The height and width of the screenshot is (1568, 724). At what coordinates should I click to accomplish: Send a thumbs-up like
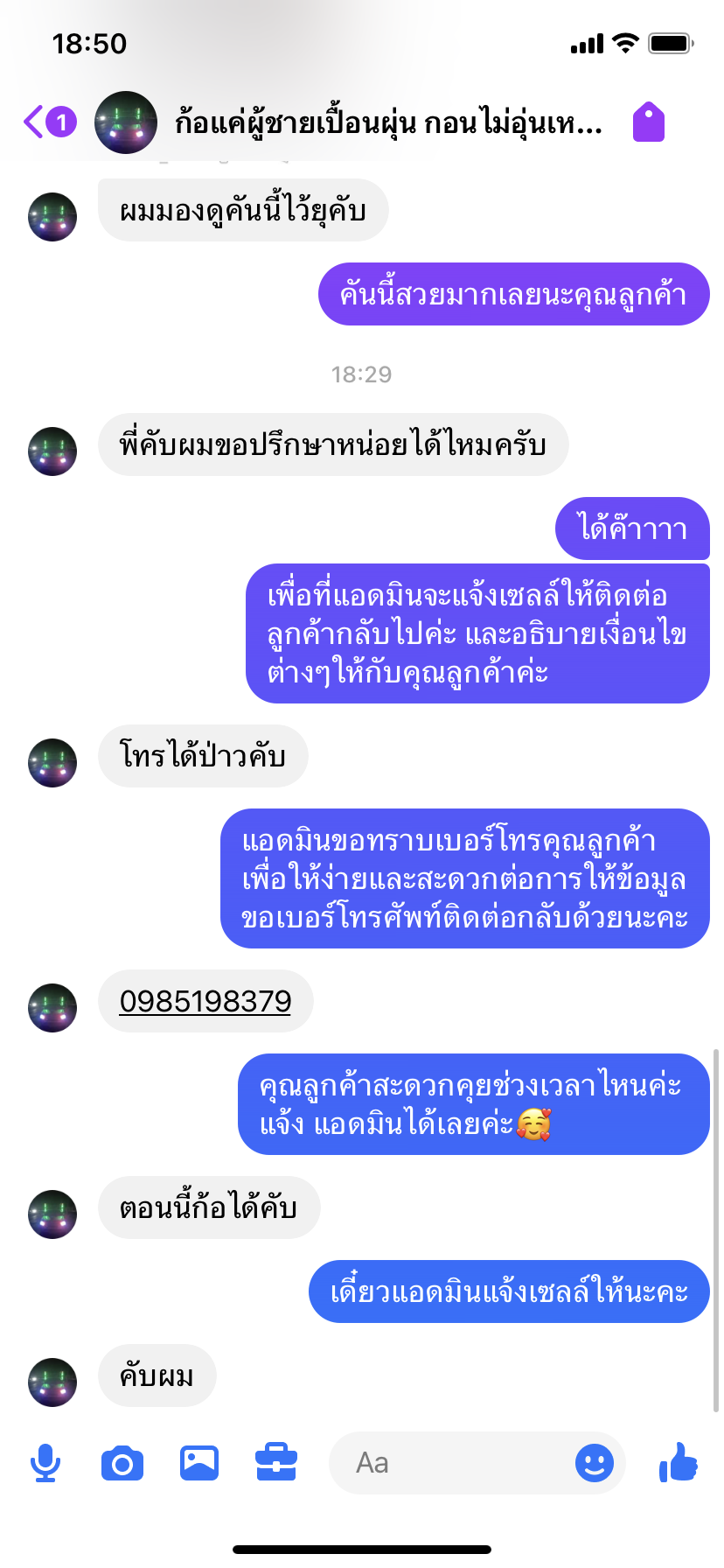click(x=679, y=1462)
